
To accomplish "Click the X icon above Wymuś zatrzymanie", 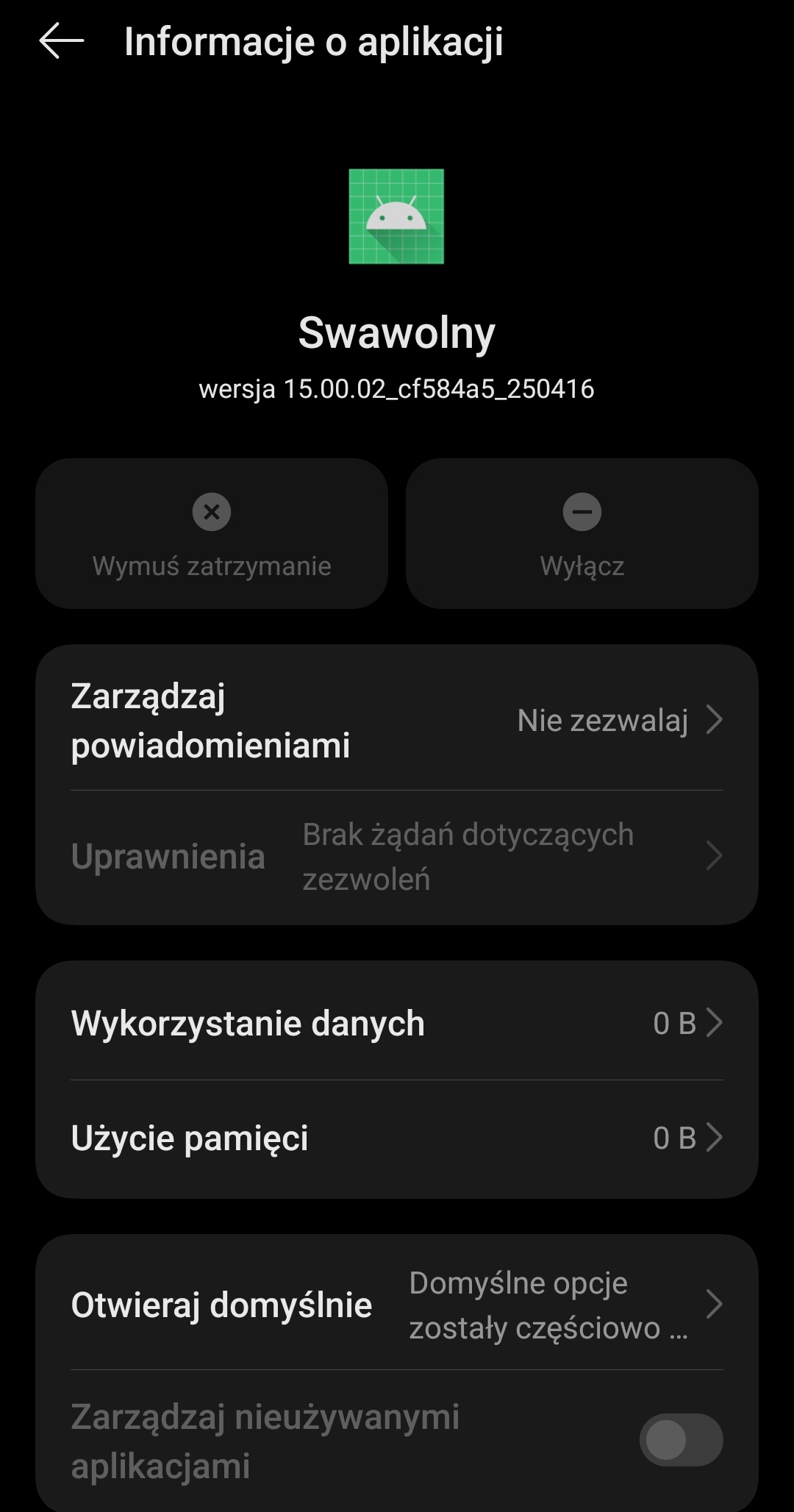I will click(x=212, y=513).
